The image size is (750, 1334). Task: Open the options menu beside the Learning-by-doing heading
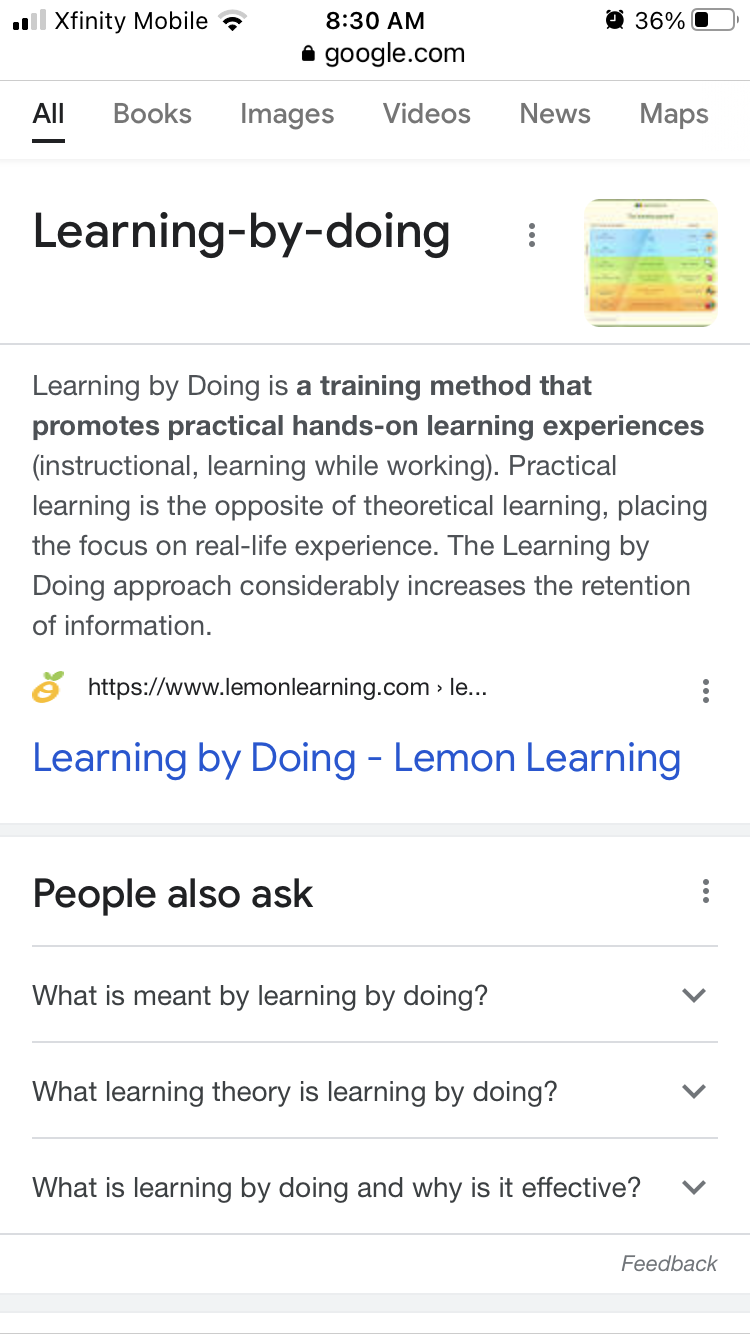click(x=532, y=235)
